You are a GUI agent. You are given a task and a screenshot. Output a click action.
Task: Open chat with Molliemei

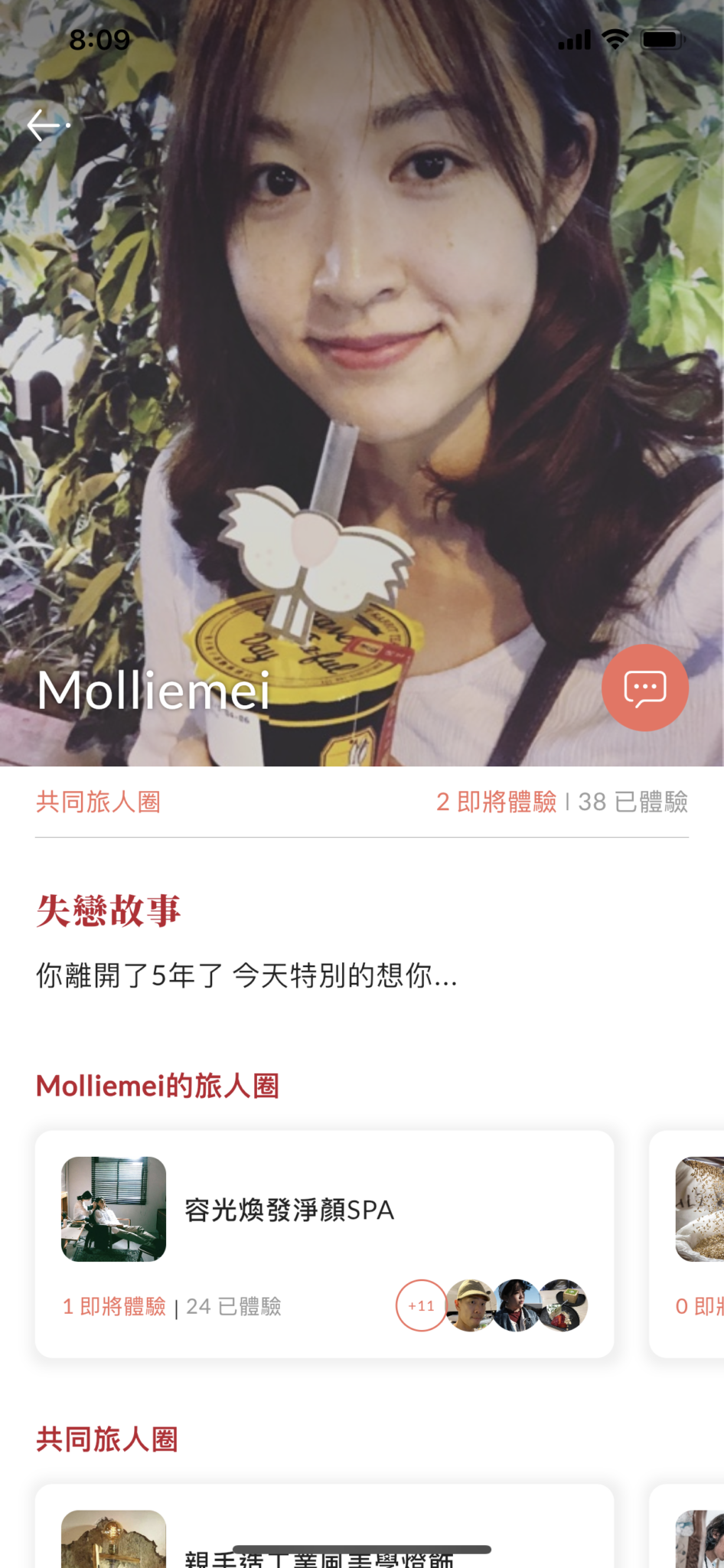(x=644, y=688)
